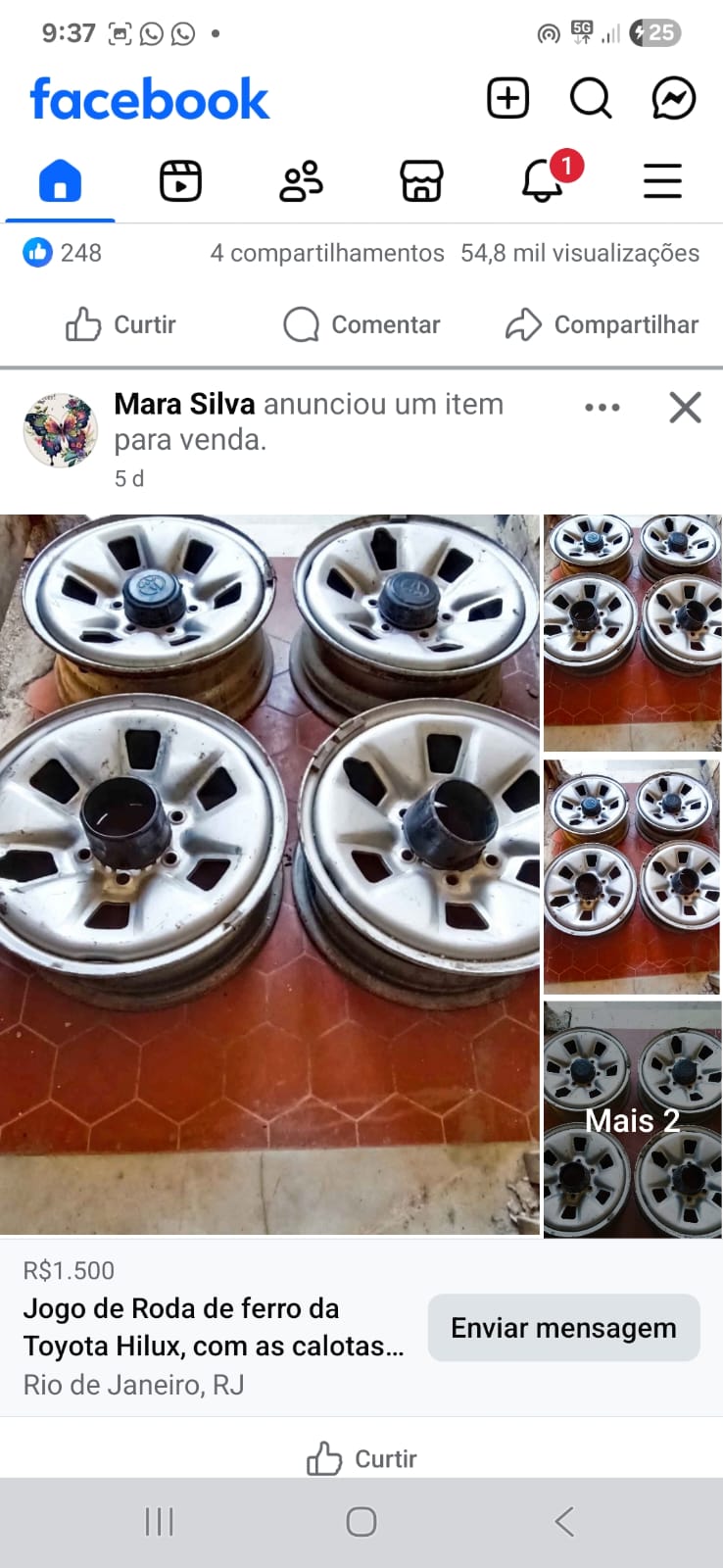Tap Comentar on the previous post
The height and width of the screenshot is (1568, 723).
tap(361, 324)
